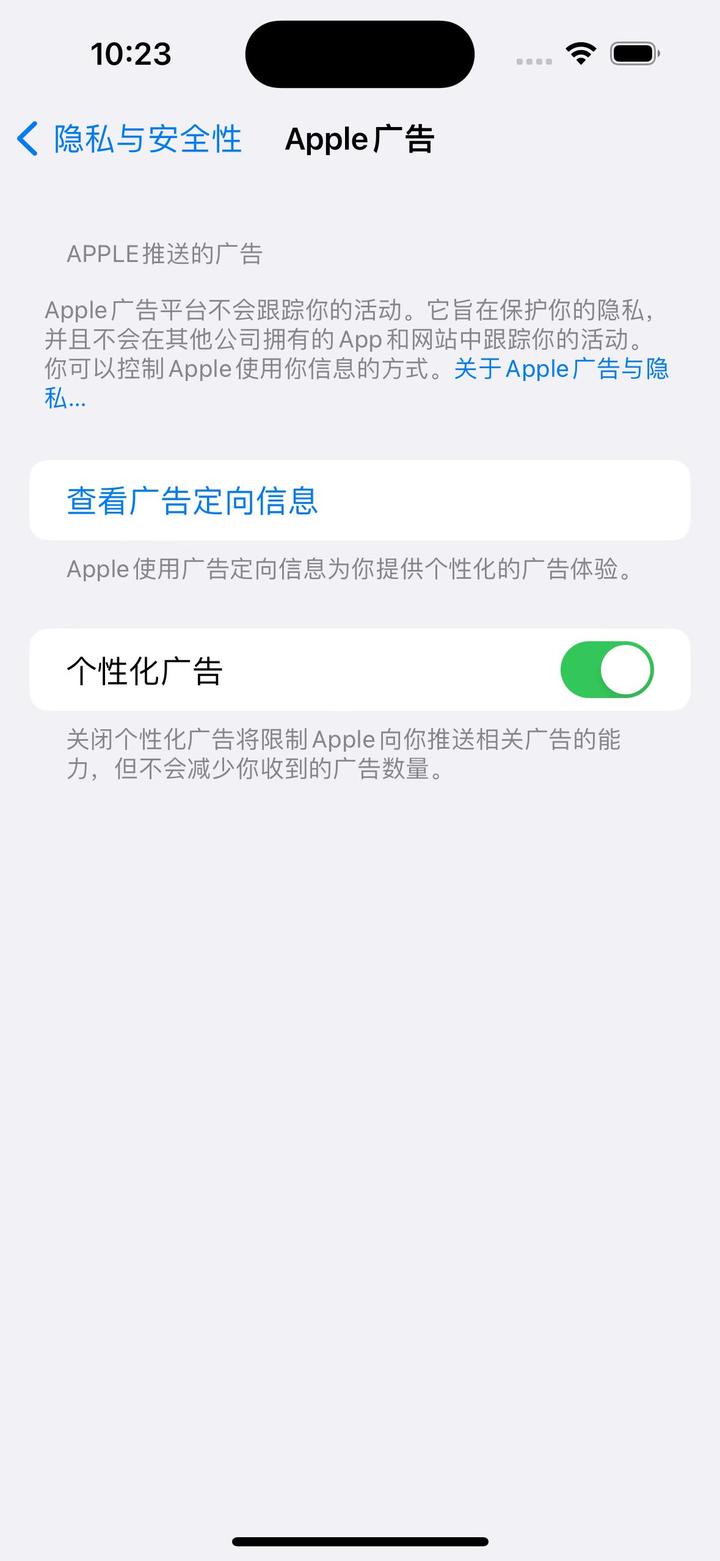Go back to 隐私与安全性

coord(130,139)
